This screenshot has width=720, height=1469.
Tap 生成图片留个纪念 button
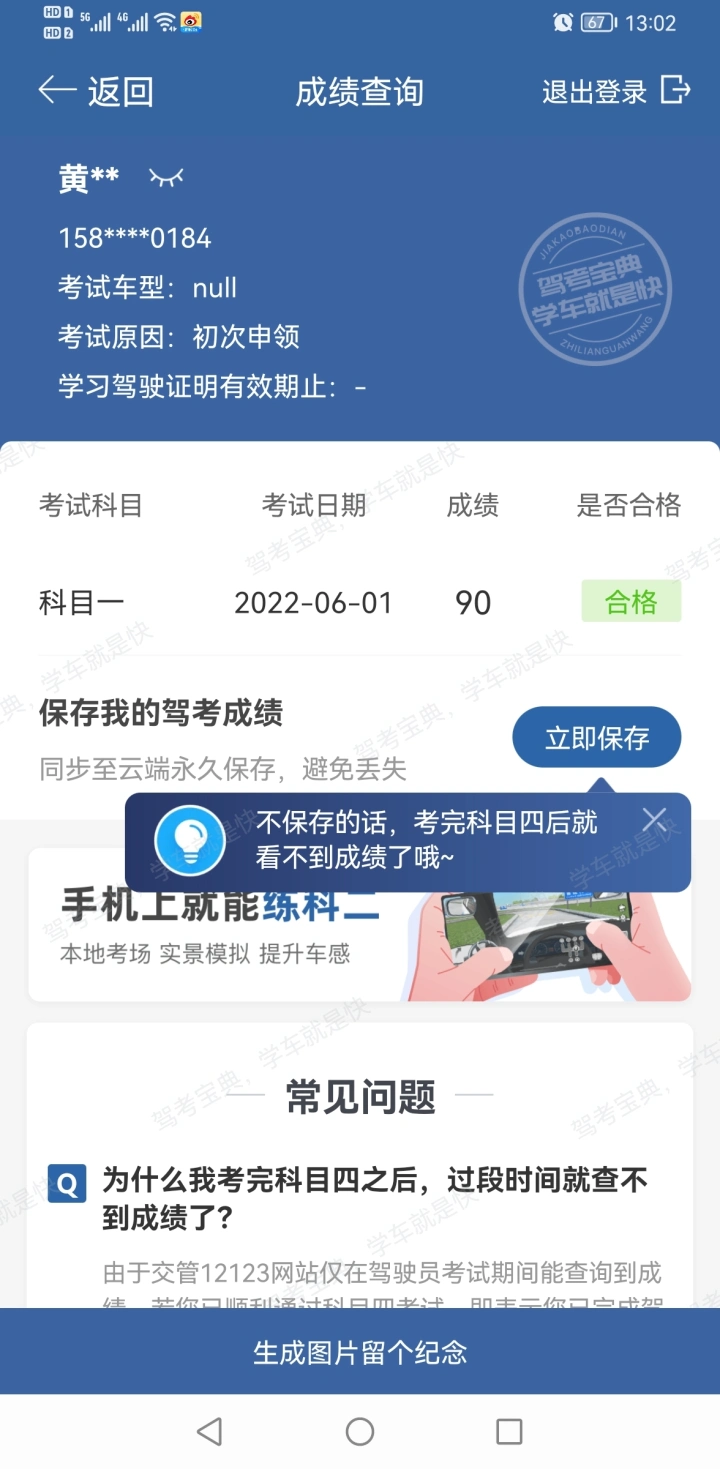(x=360, y=1352)
